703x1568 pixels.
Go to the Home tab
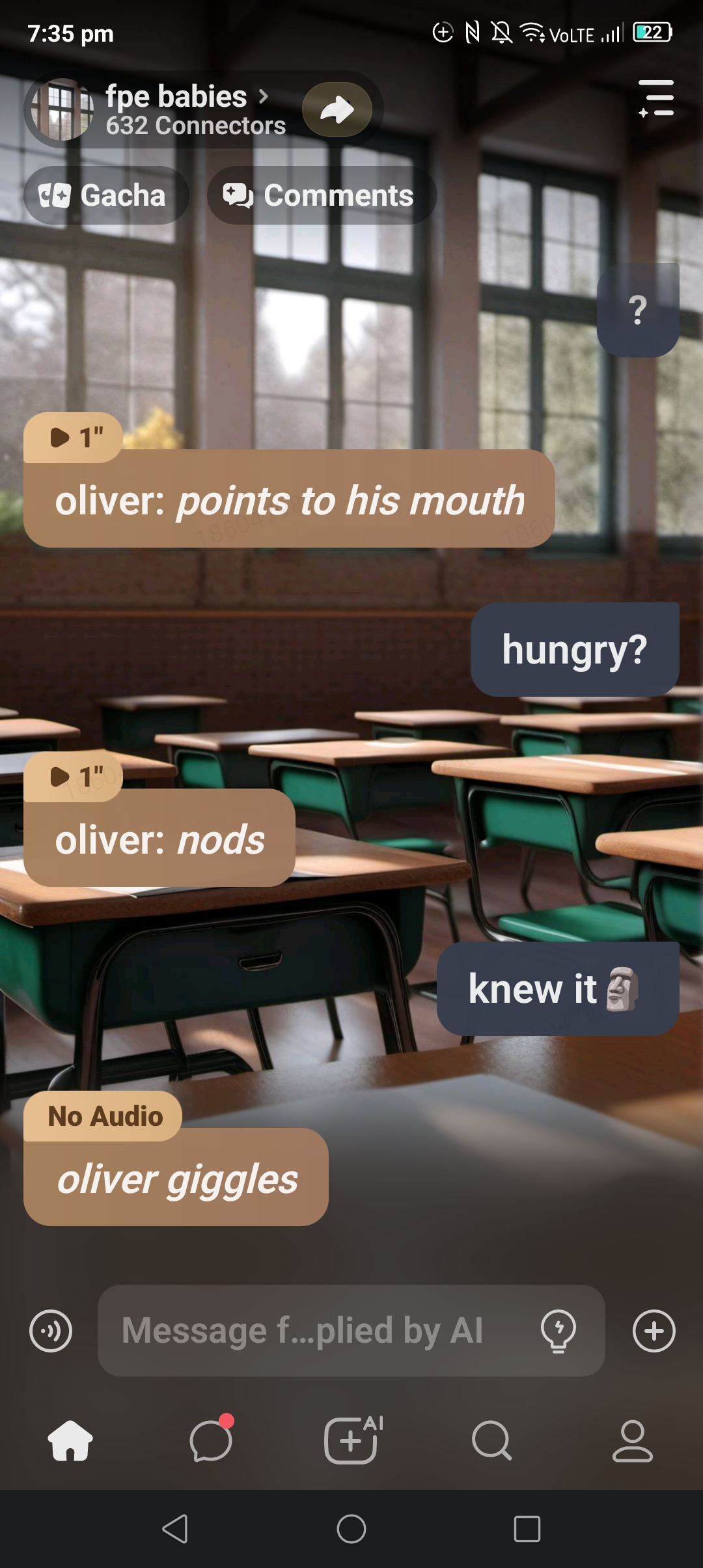click(x=70, y=1440)
